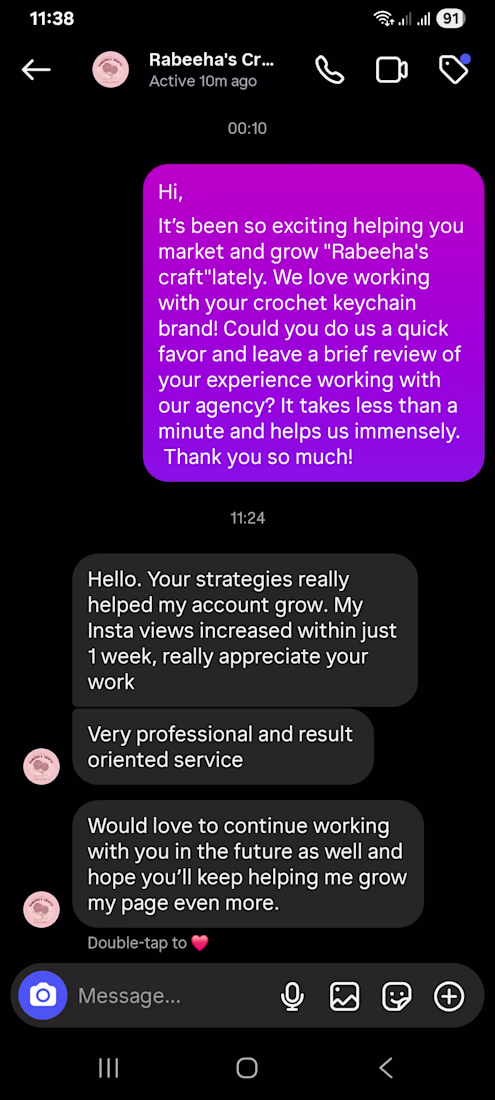Start a voice call with Rabeeha's Craft
Image resolution: width=495 pixels, height=1100 pixels.
click(x=330, y=69)
